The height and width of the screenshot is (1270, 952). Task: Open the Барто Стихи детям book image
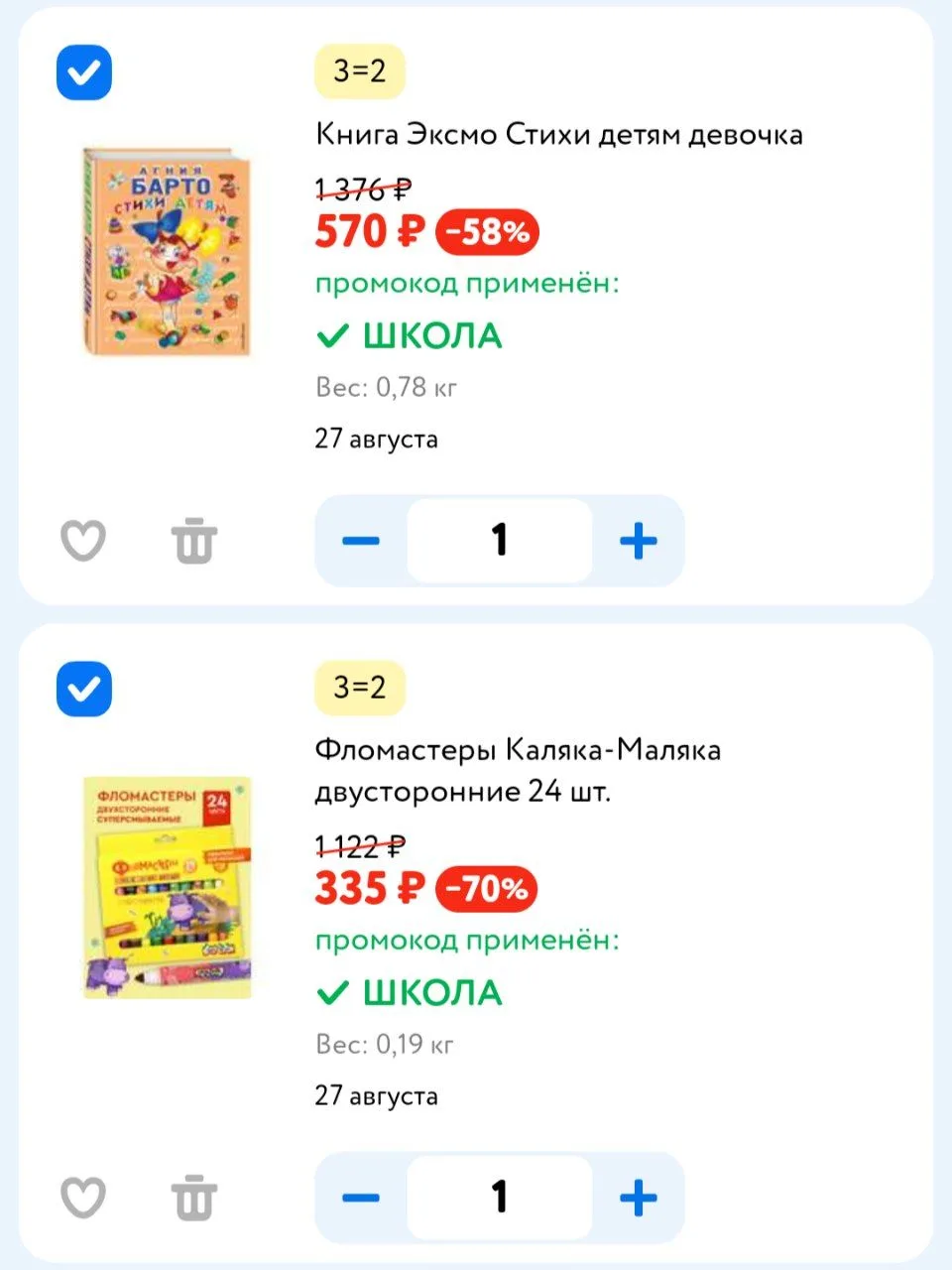[167, 252]
